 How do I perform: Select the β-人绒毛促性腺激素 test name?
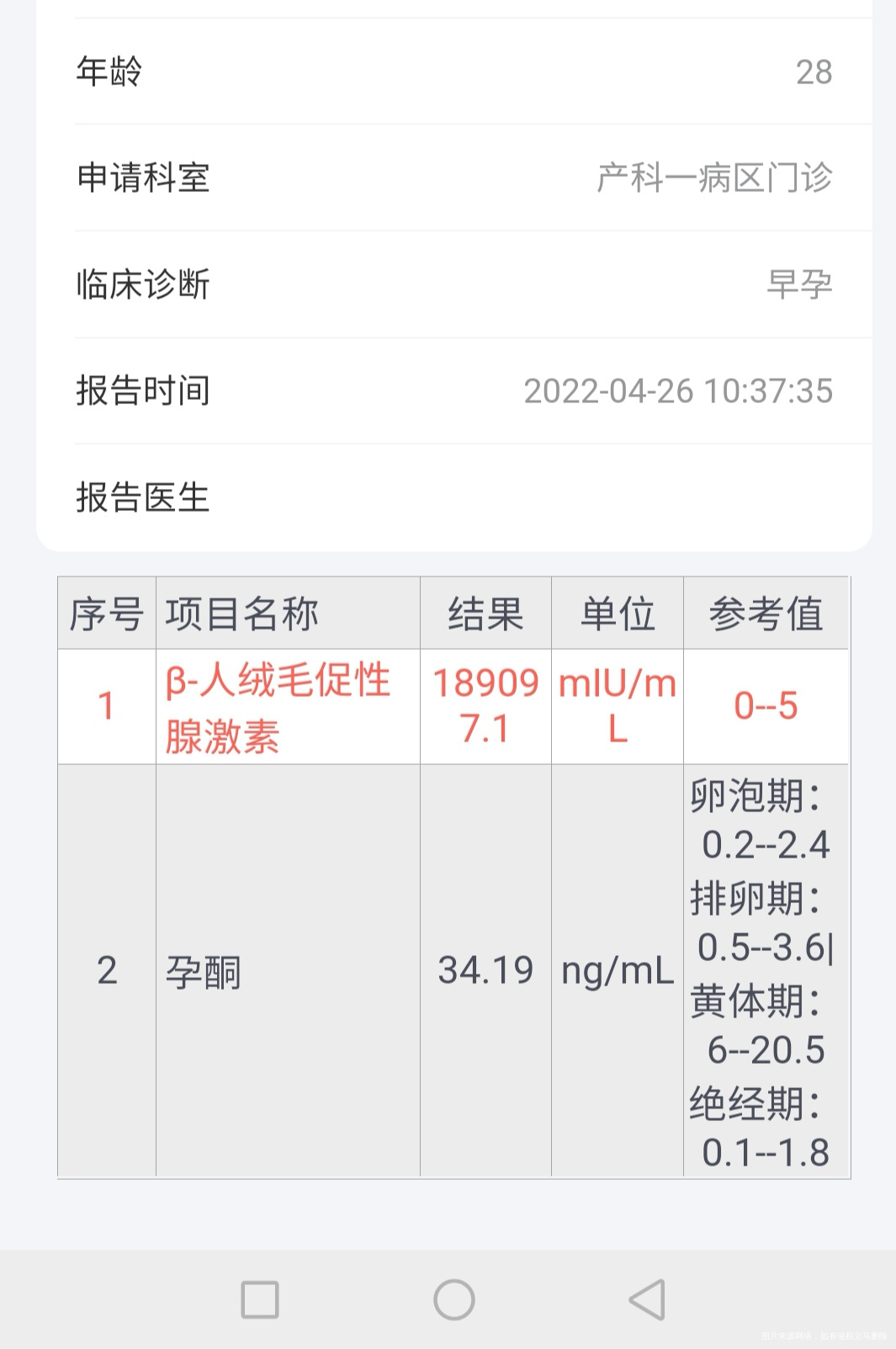(276, 705)
